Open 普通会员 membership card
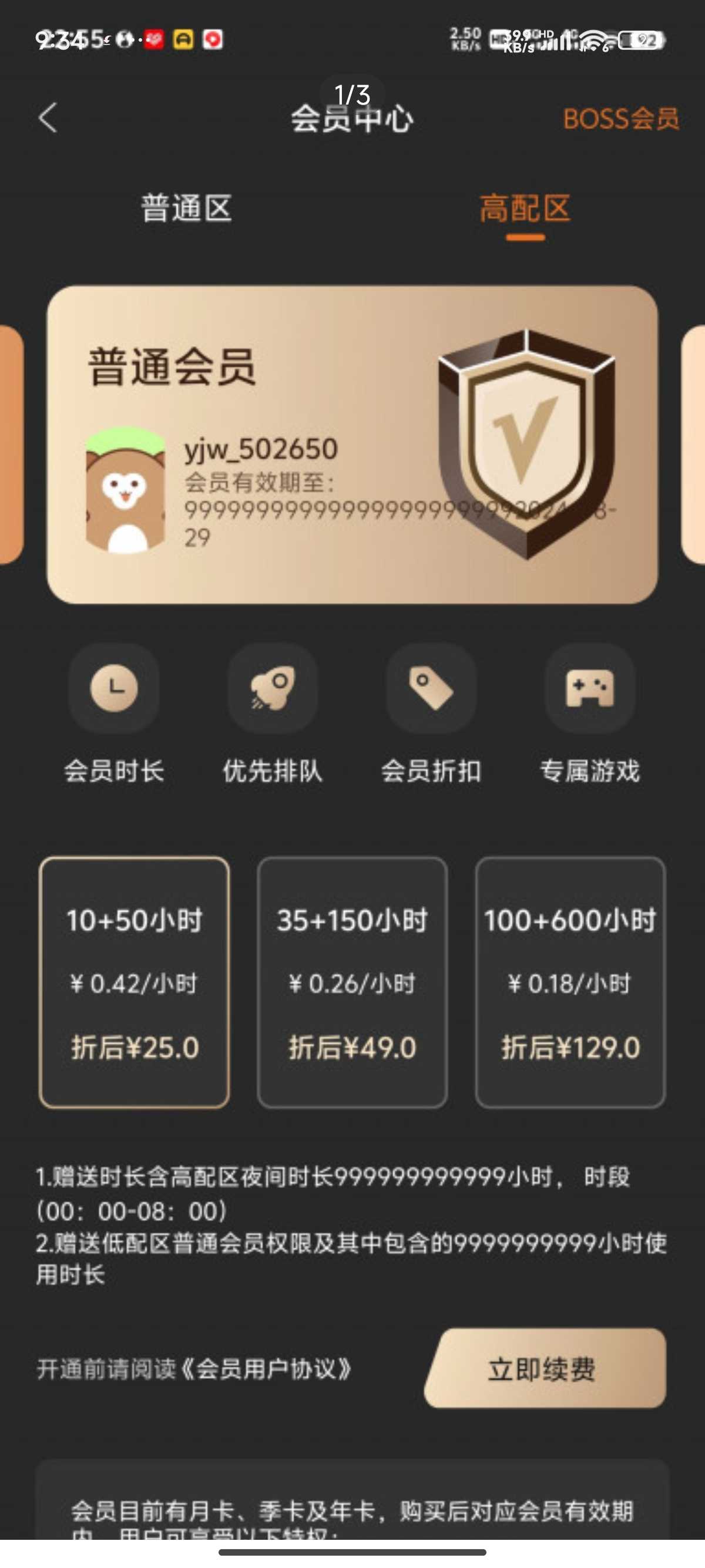This screenshot has width=705, height=1568. click(x=352, y=445)
